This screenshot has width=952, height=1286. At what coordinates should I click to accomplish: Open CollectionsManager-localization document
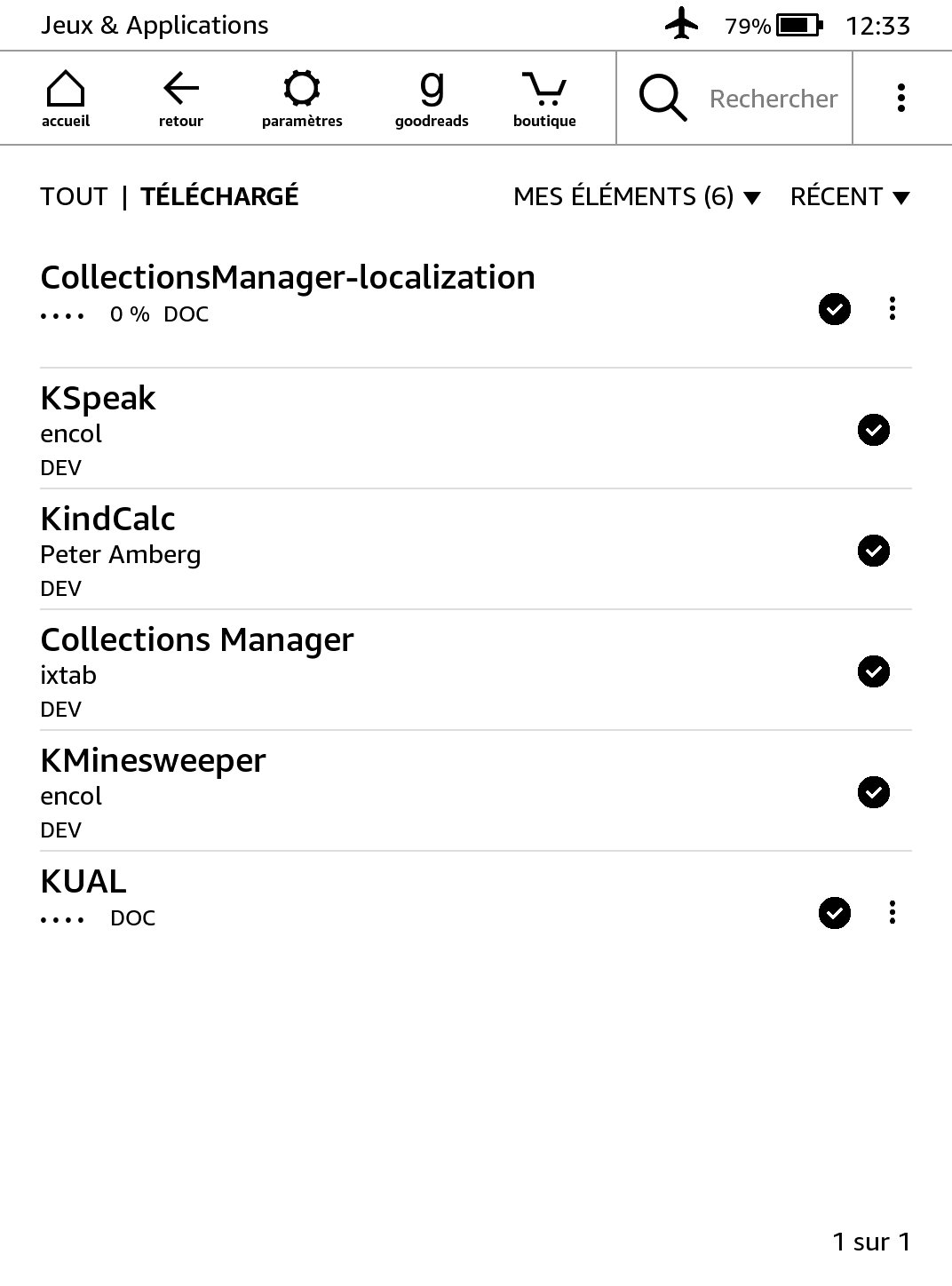point(288,278)
